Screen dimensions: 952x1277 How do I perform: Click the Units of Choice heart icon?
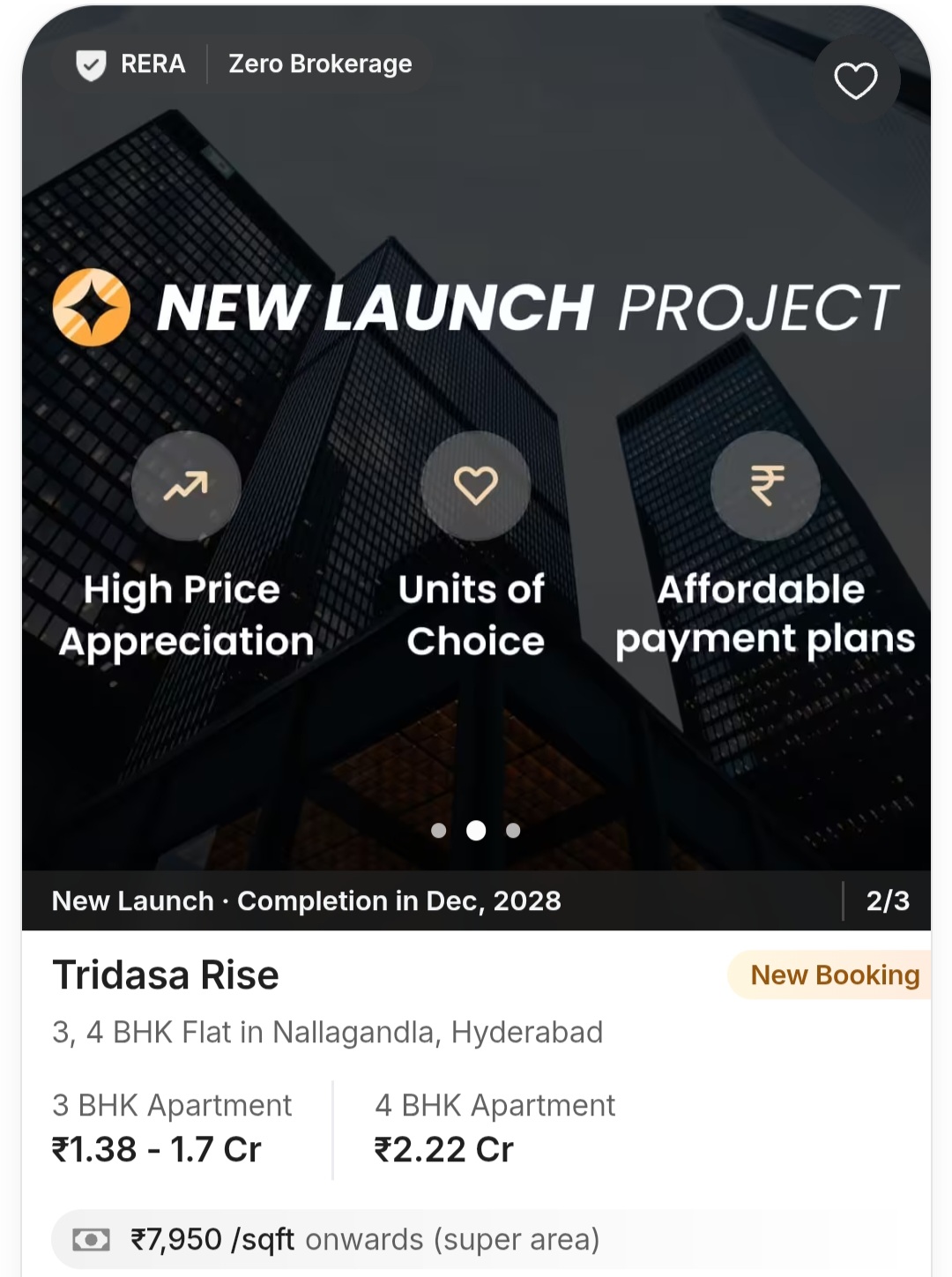tap(474, 485)
